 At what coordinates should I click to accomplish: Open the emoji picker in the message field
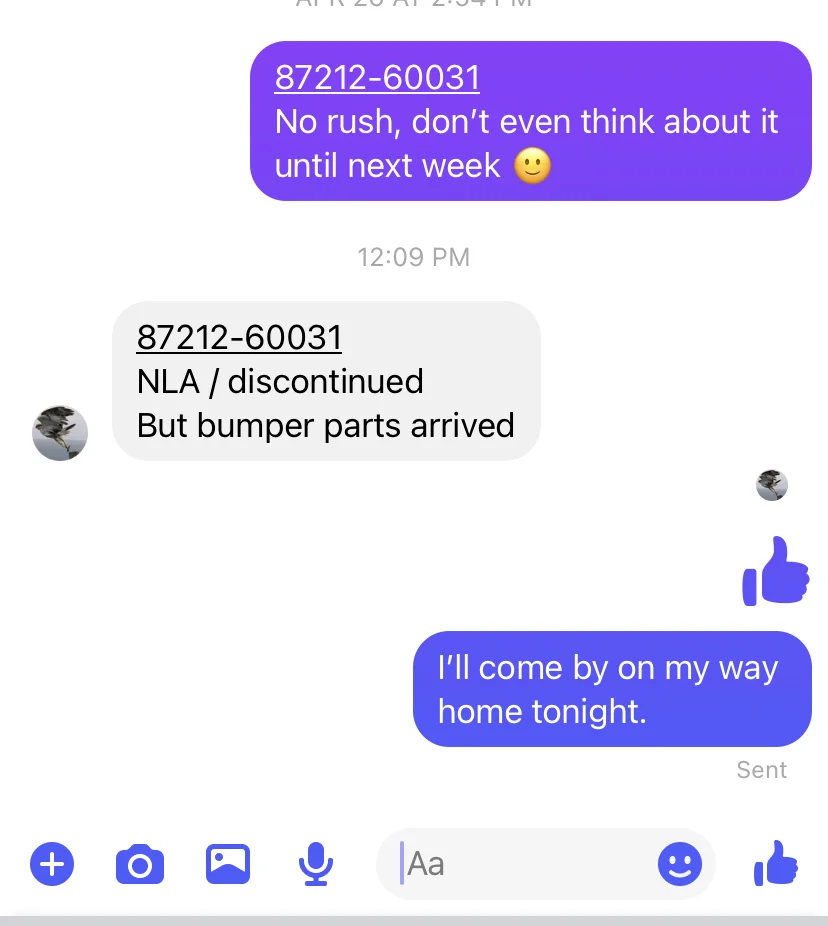[679, 863]
